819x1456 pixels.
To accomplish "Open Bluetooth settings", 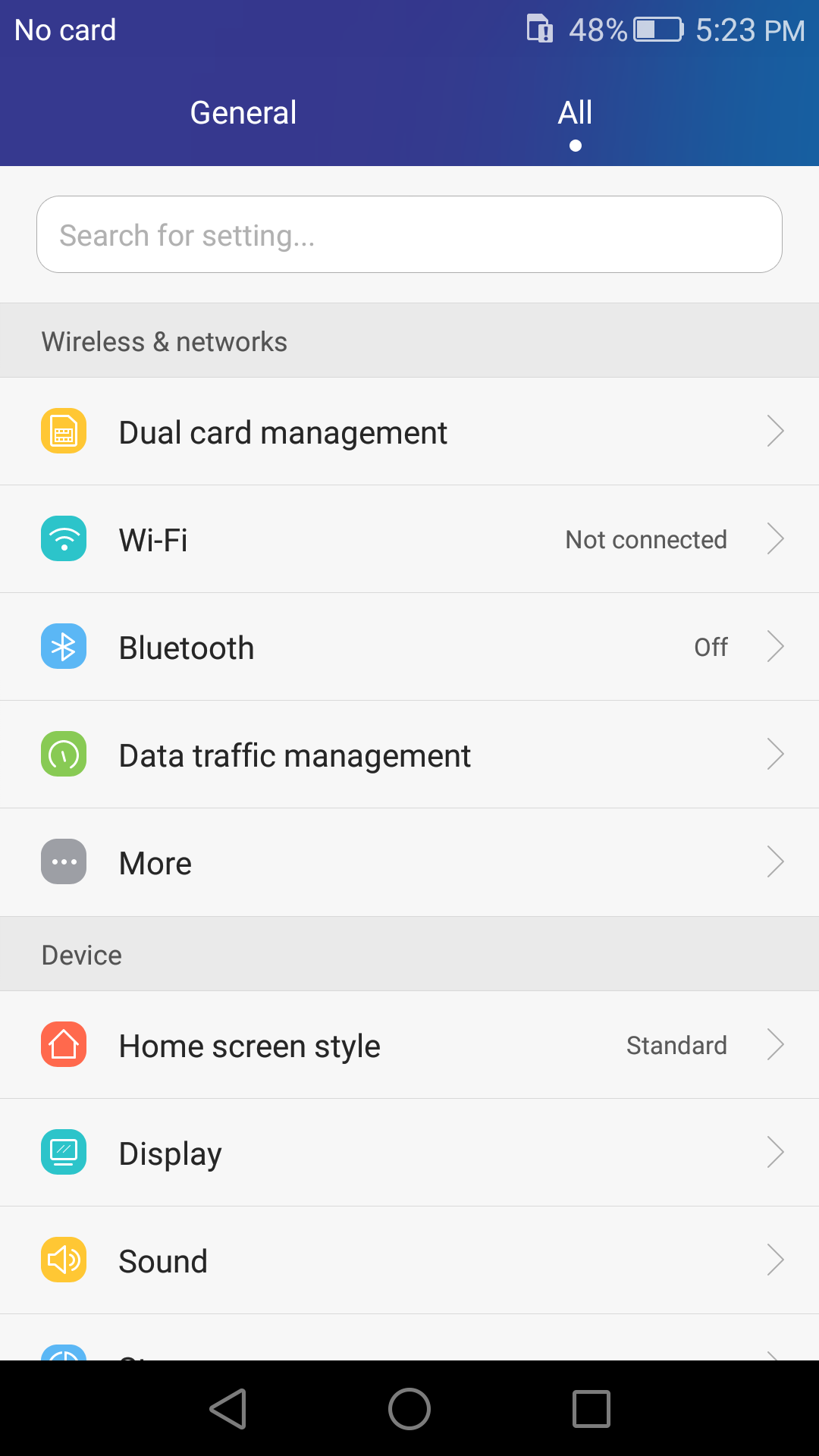I will pyautogui.click(x=409, y=648).
